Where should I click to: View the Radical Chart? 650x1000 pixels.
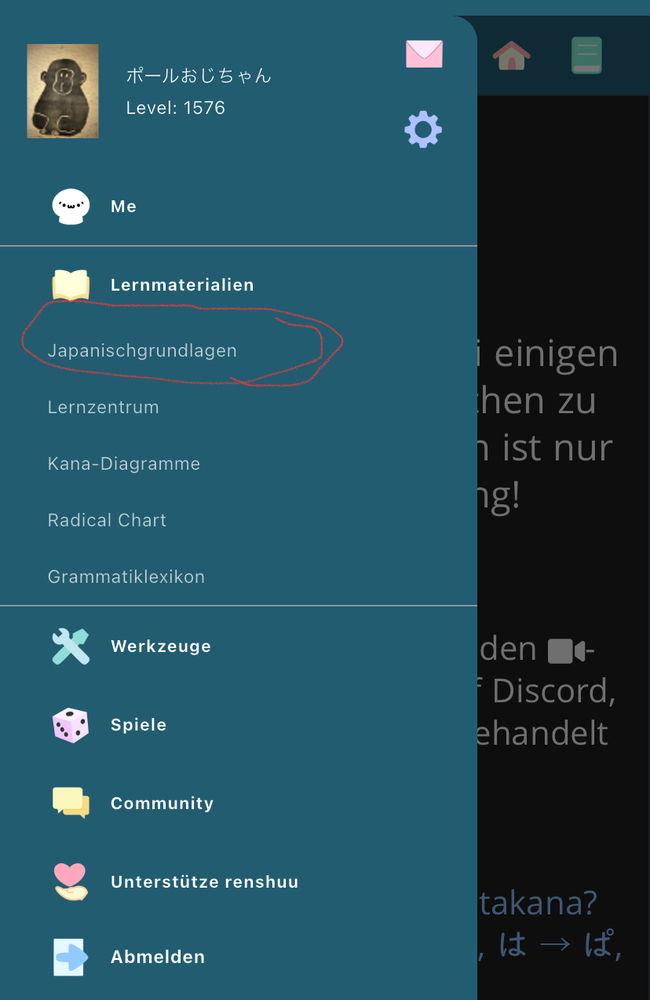(107, 520)
